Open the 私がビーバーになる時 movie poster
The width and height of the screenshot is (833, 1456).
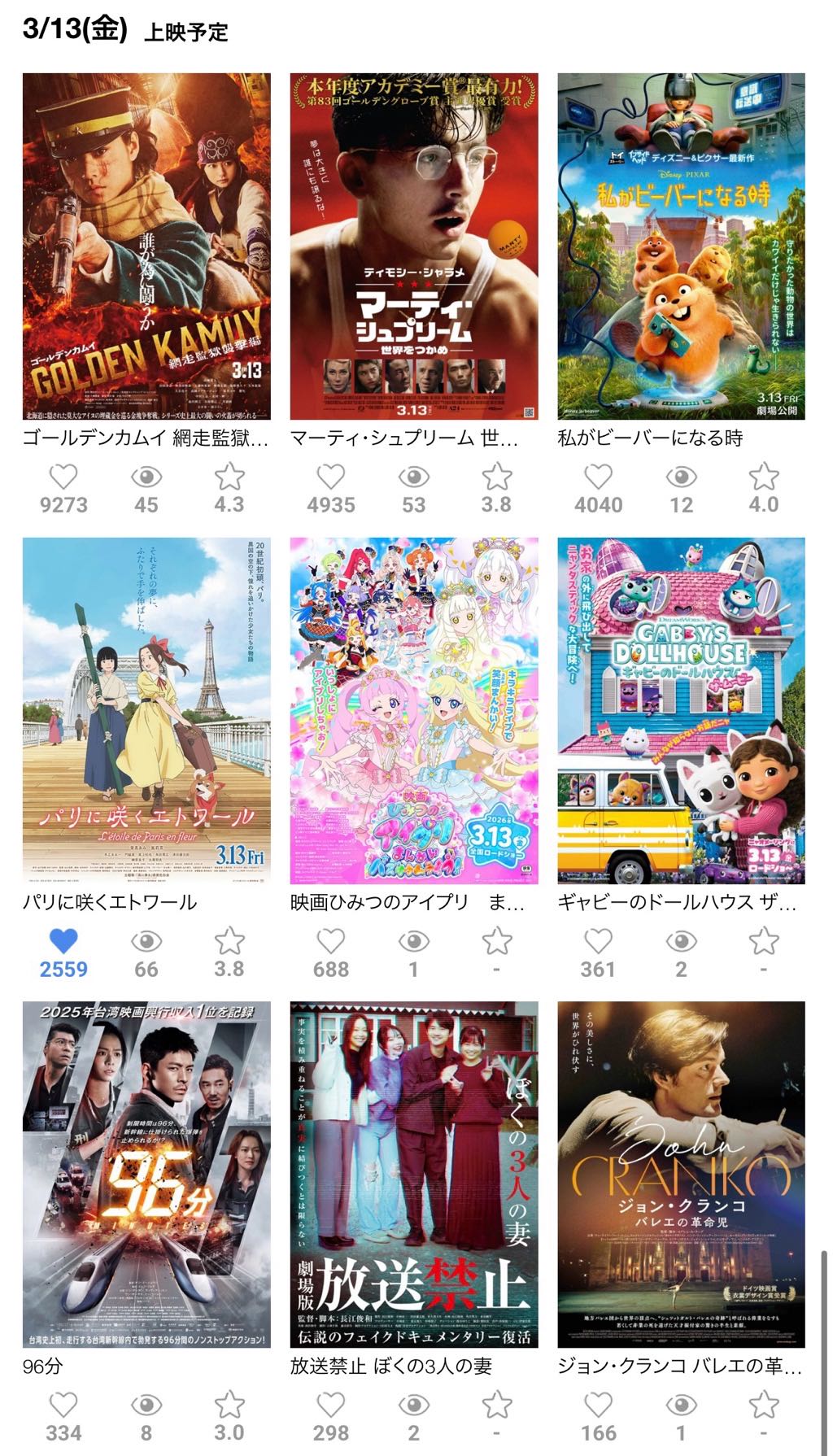coord(681,246)
